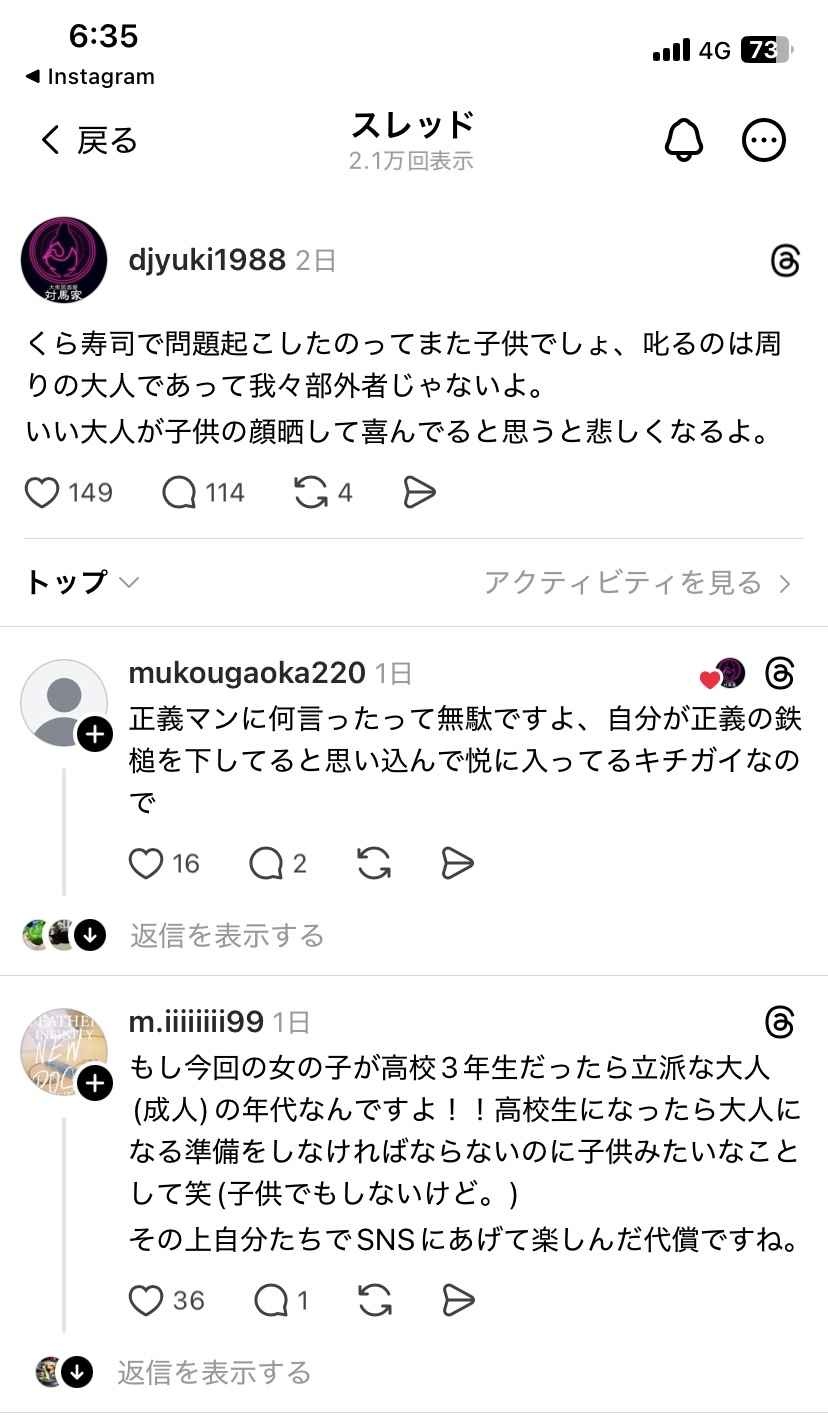Repost m.iiiiiiii99's reply
The image size is (828, 1417).
coord(374,1300)
